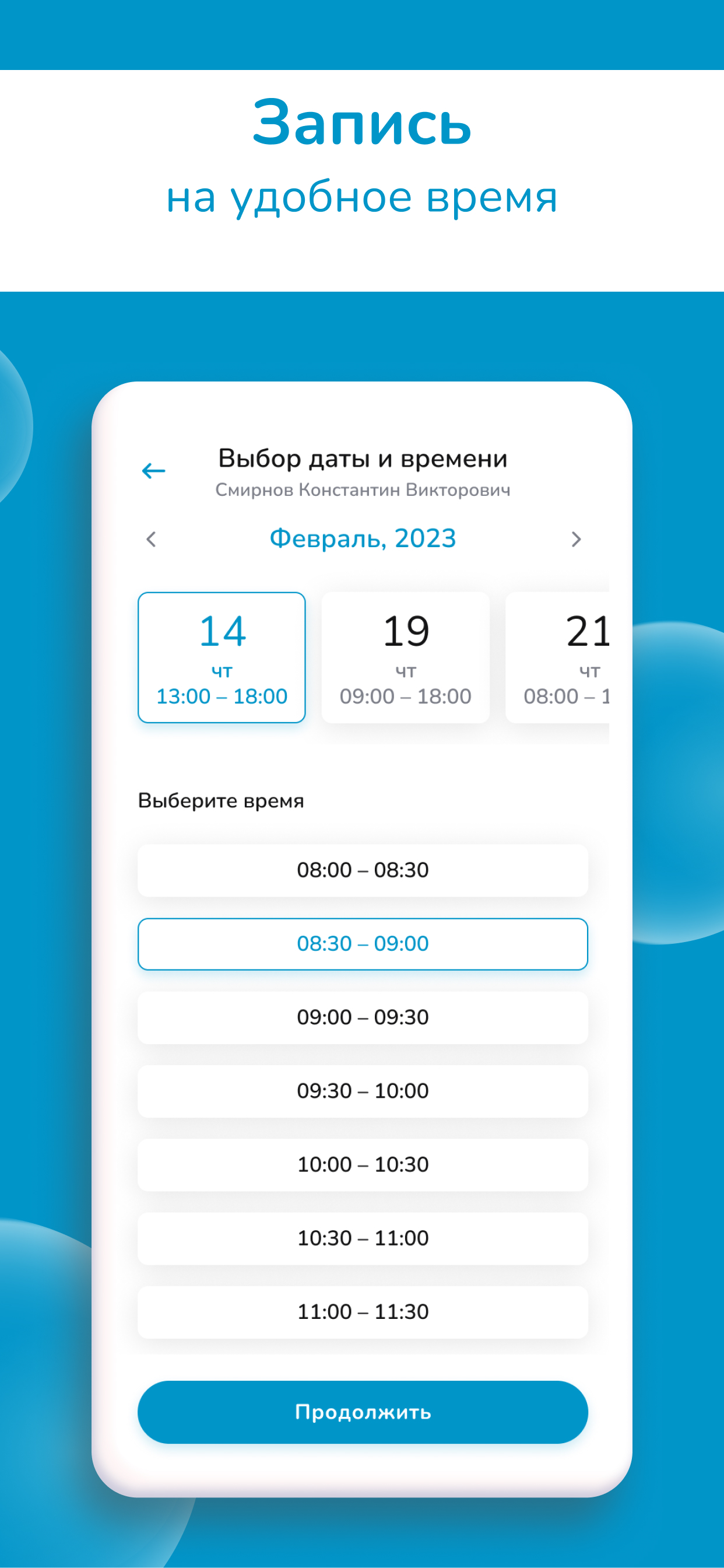
Task: Choose the 08:00 – 08:30 time slot
Action: pyautogui.click(x=363, y=870)
